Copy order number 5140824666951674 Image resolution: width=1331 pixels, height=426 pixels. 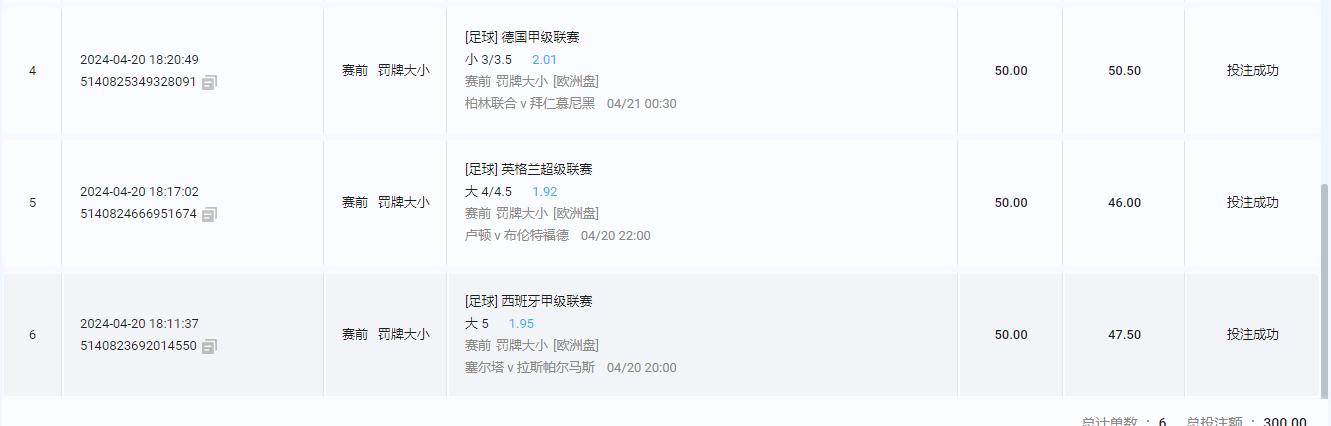[209, 215]
